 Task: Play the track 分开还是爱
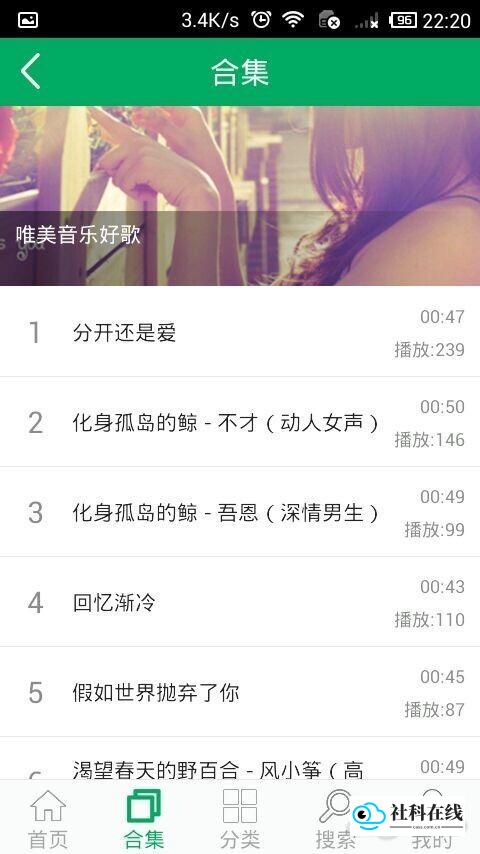pos(240,332)
